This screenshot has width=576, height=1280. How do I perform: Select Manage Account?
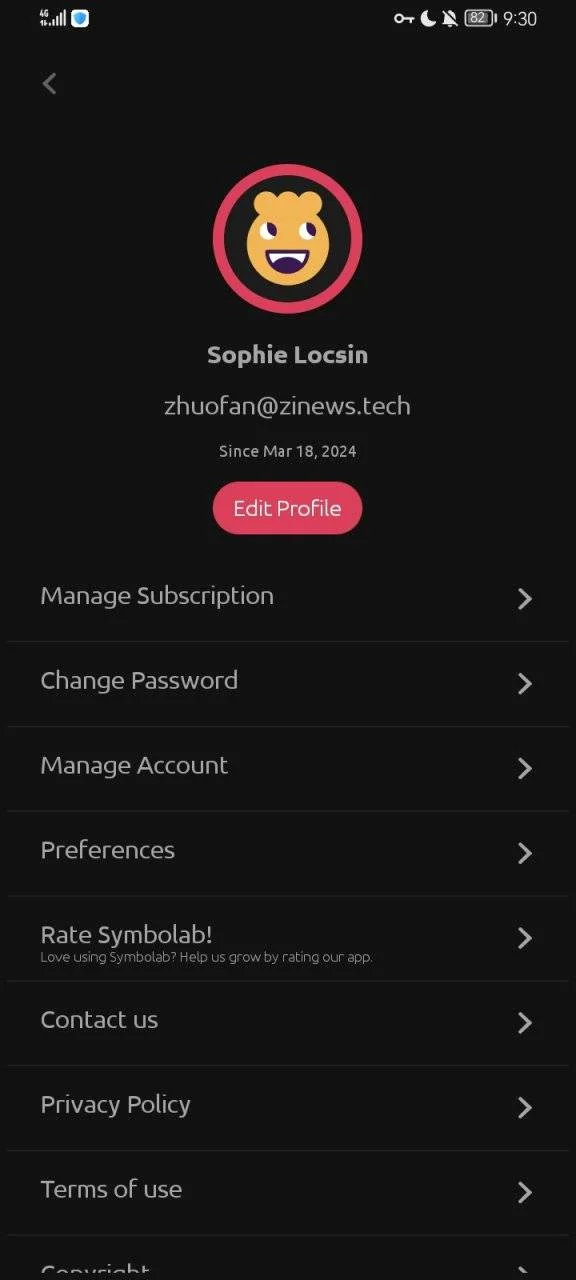[x=288, y=769]
